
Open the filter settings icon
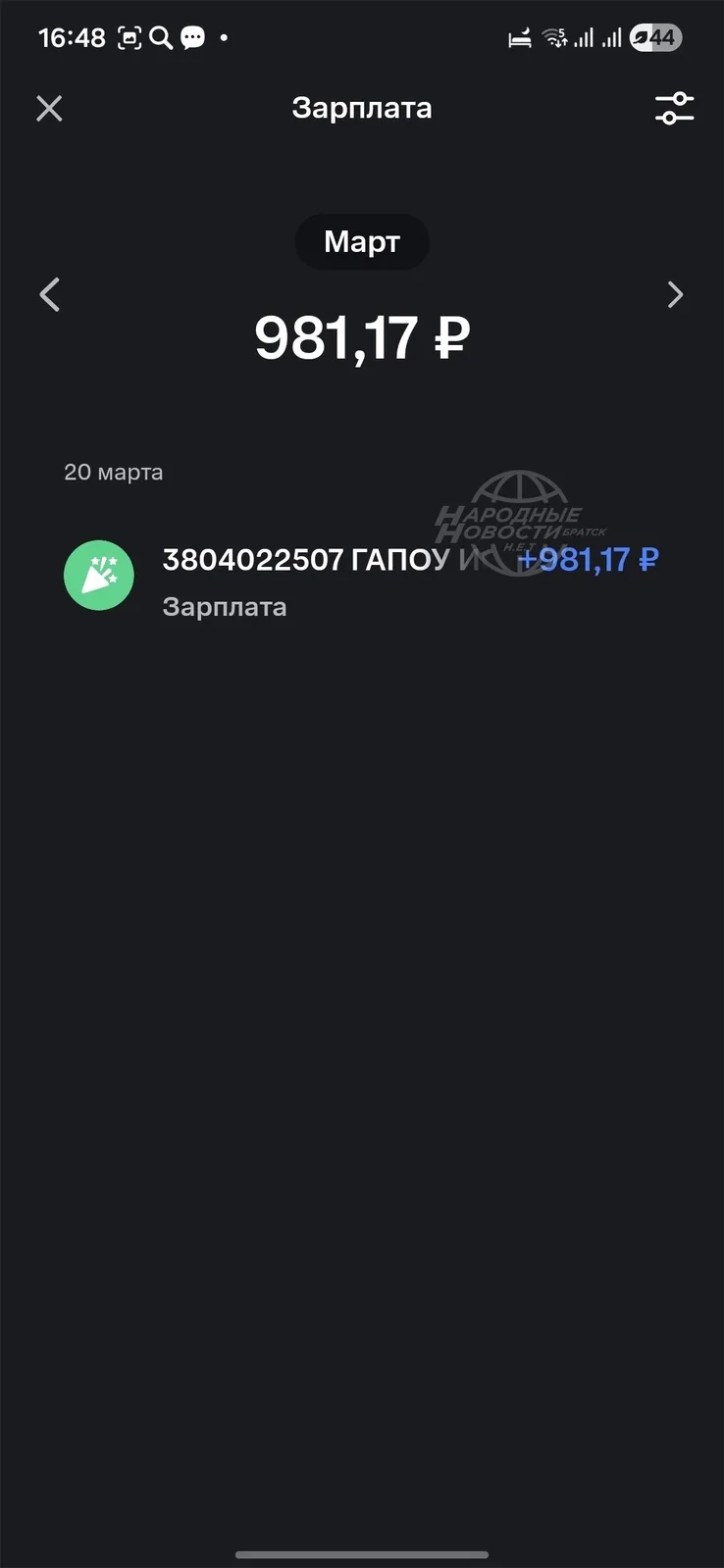[674, 108]
